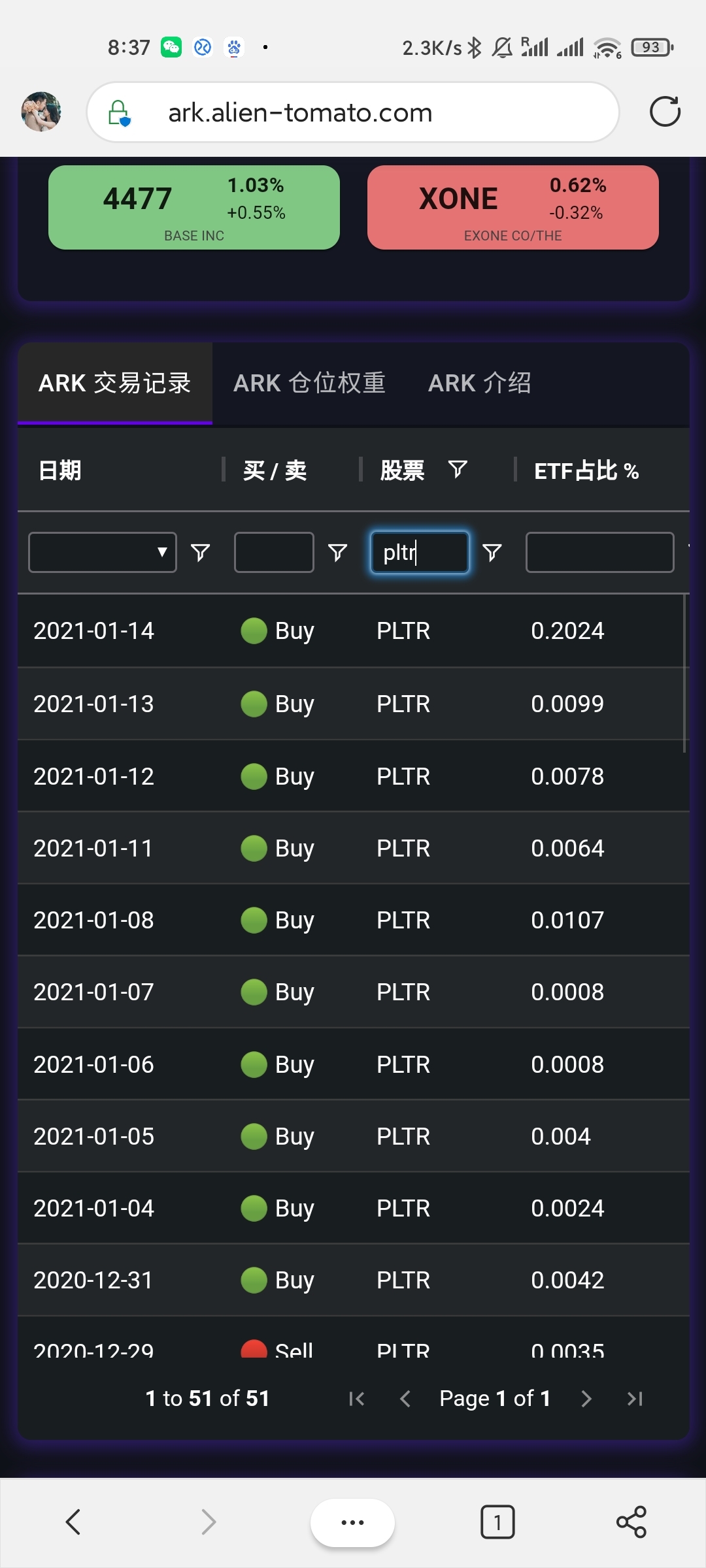Image resolution: width=706 pixels, height=1568 pixels.
Task: Select the ARK 交易记录 tab
Action: [114, 383]
